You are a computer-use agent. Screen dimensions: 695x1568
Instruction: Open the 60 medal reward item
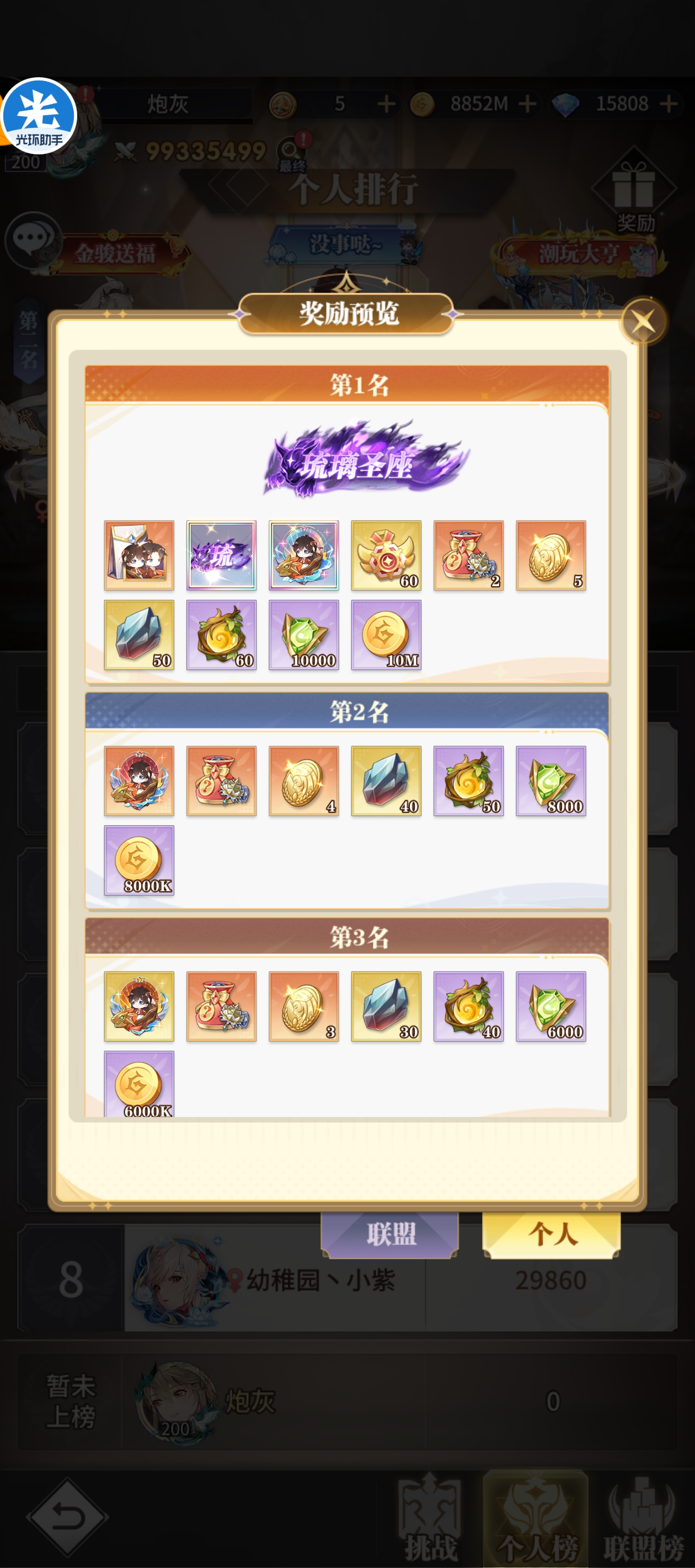coord(386,555)
